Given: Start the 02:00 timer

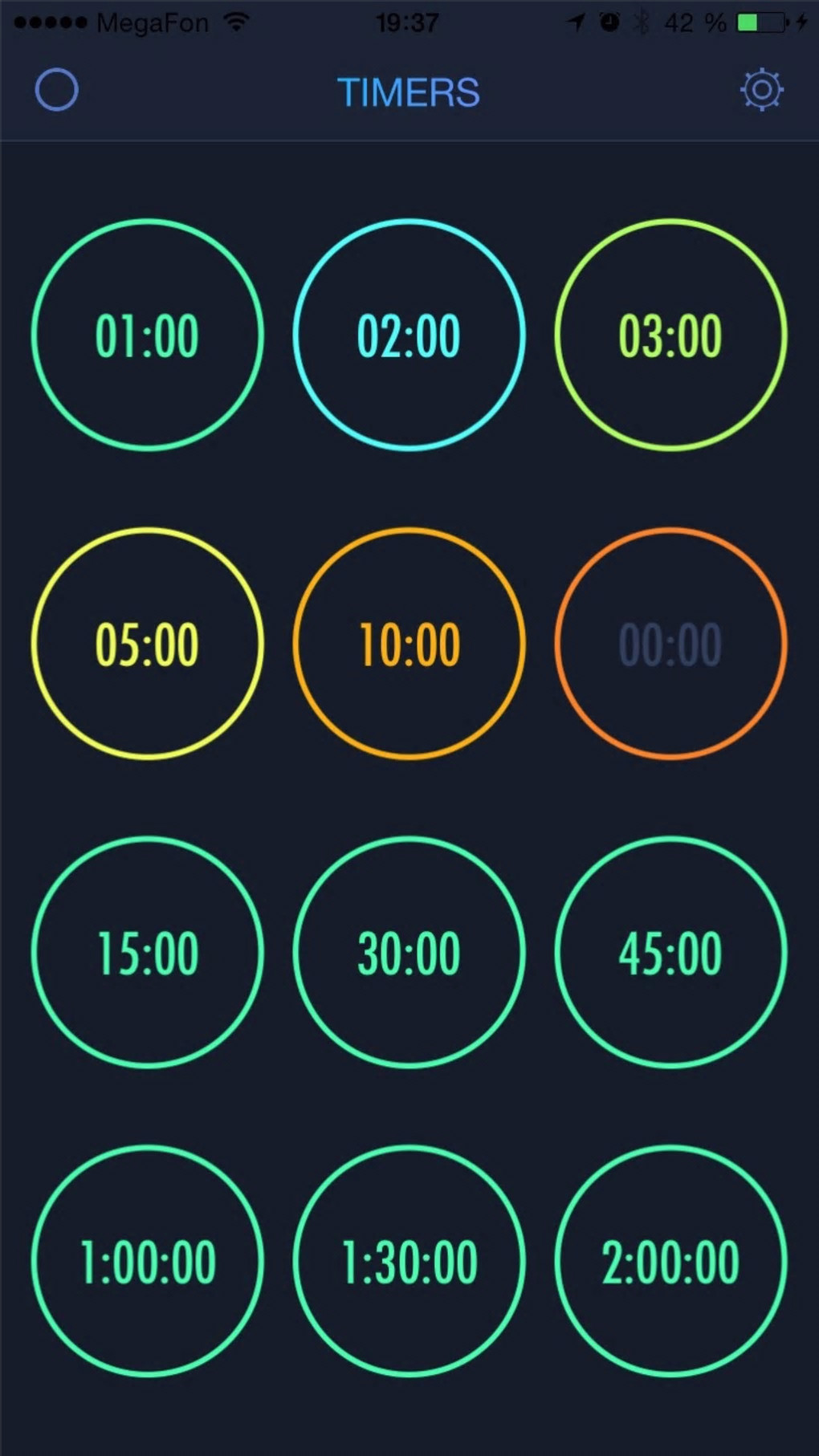Looking at the screenshot, I should click(x=409, y=336).
